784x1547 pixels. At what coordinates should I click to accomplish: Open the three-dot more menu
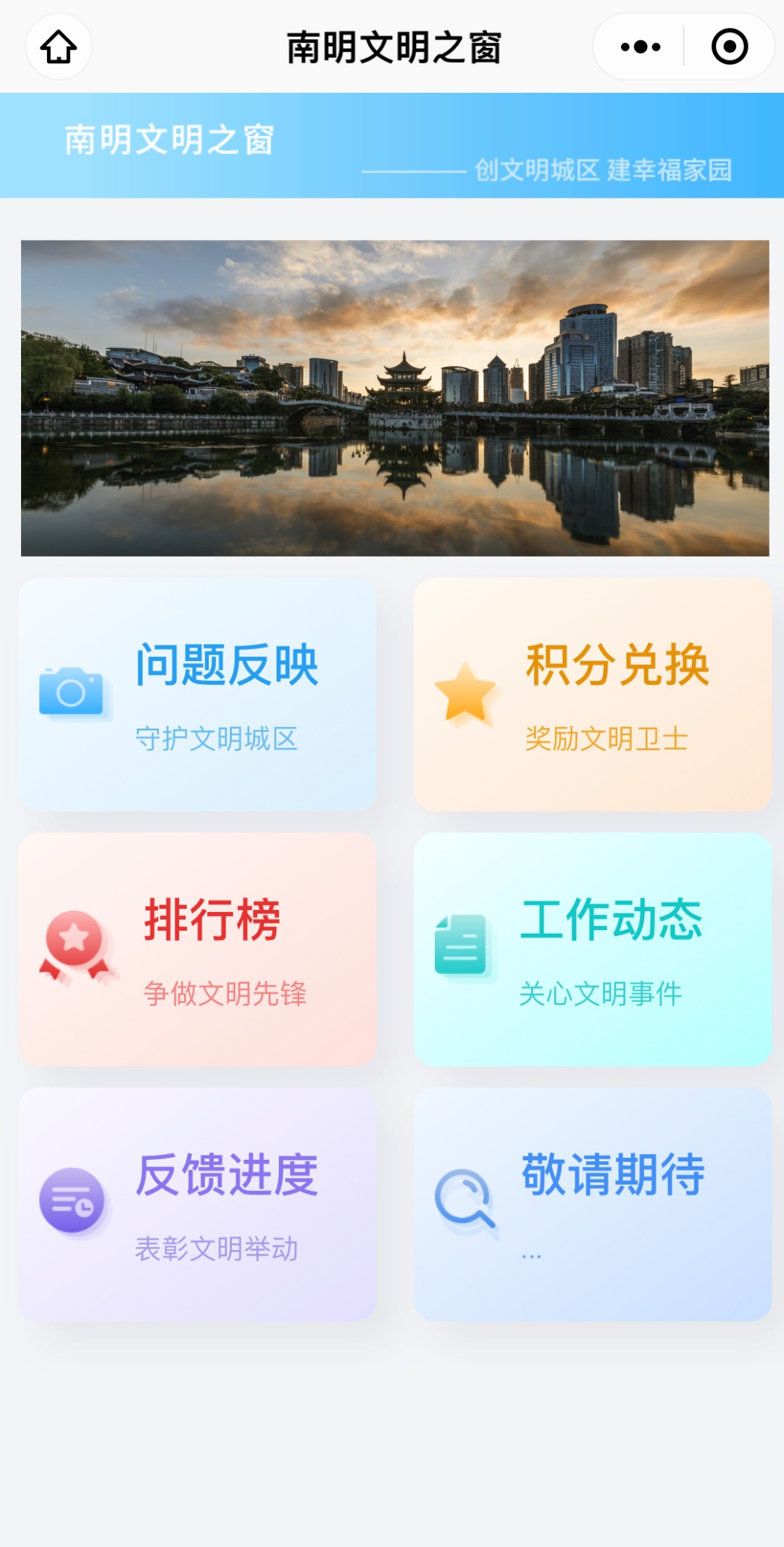pyautogui.click(x=641, y=47)
